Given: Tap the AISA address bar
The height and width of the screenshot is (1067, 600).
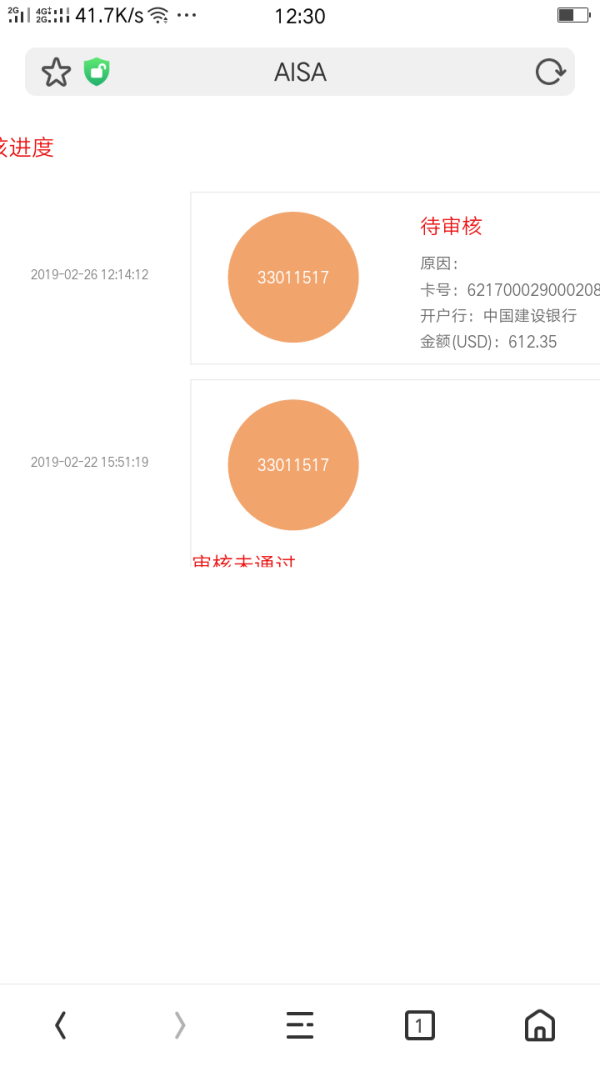Looking at the screenshot, I should [x=300, y=72].
